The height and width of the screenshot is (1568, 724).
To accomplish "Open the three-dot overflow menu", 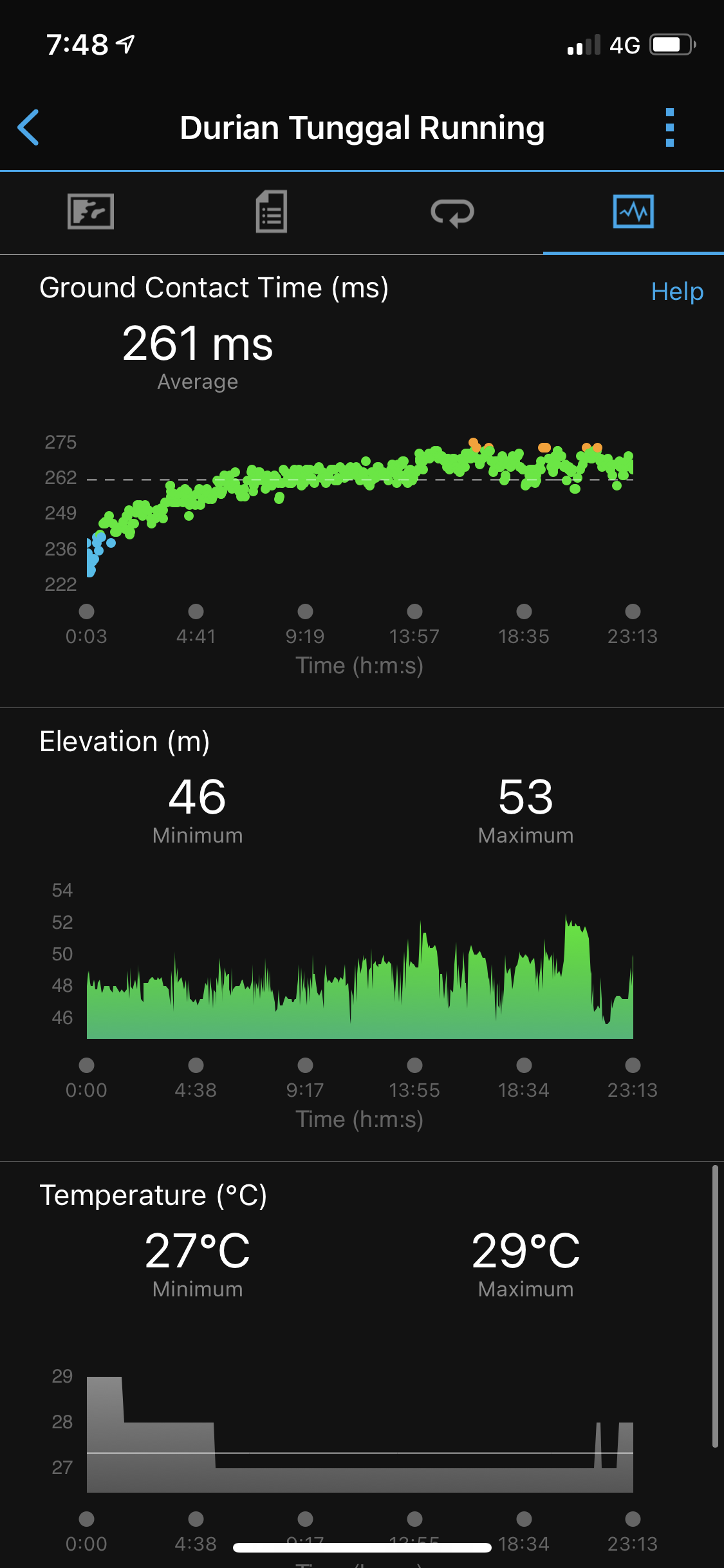I will (669, 127).
